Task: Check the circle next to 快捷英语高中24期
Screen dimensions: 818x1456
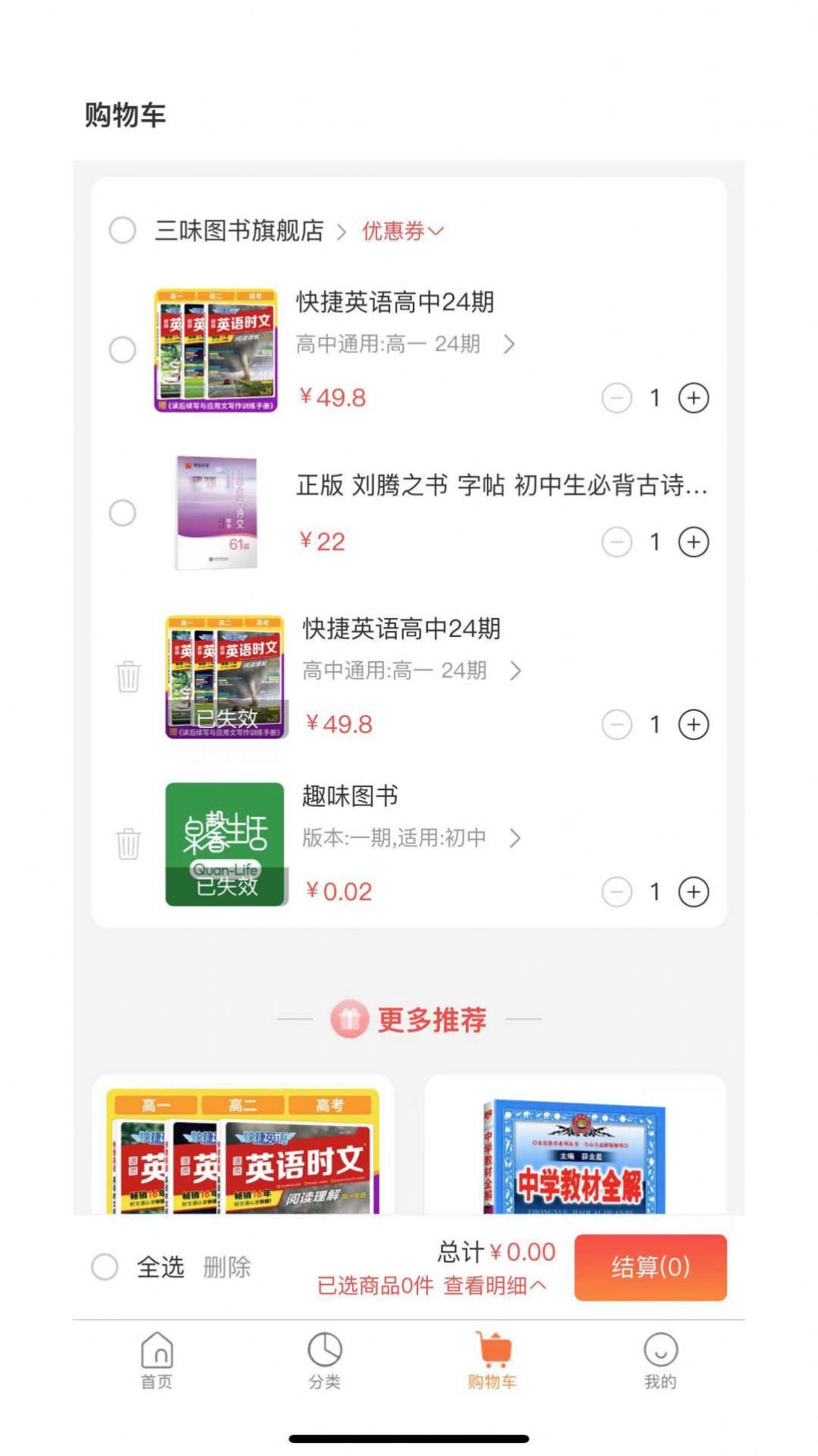Action: (121, 351)
